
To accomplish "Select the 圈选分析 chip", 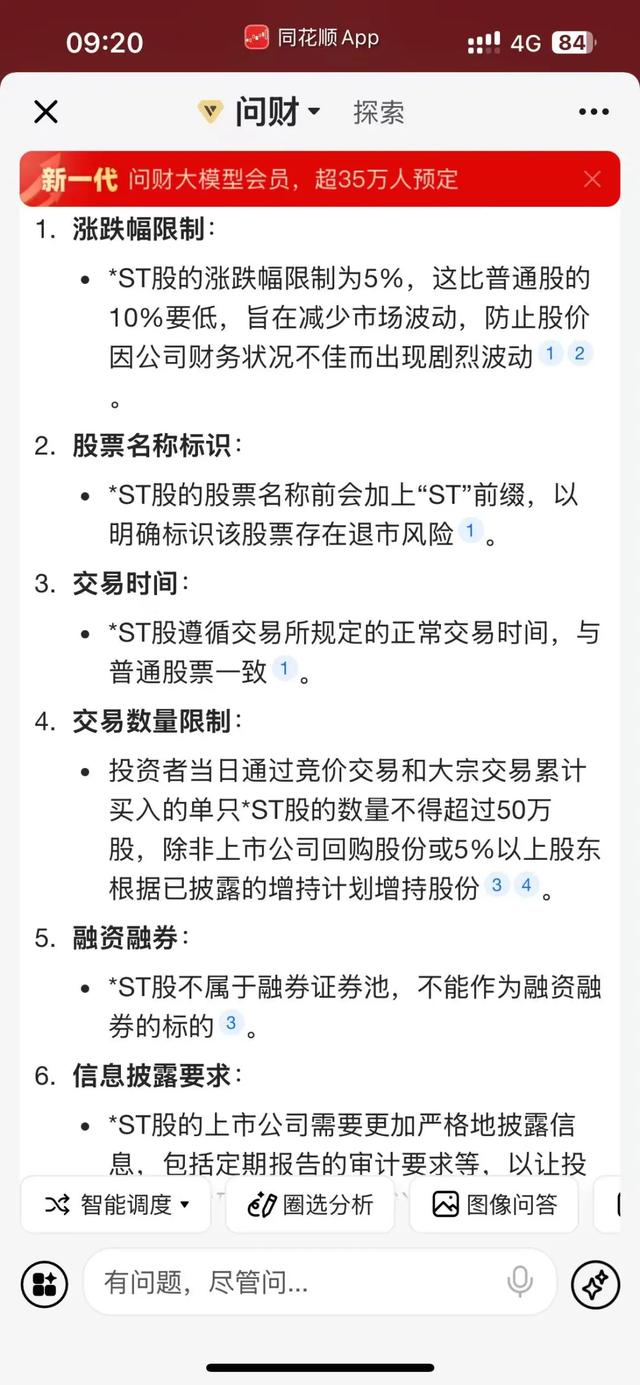I will (x=311, y=1205).
